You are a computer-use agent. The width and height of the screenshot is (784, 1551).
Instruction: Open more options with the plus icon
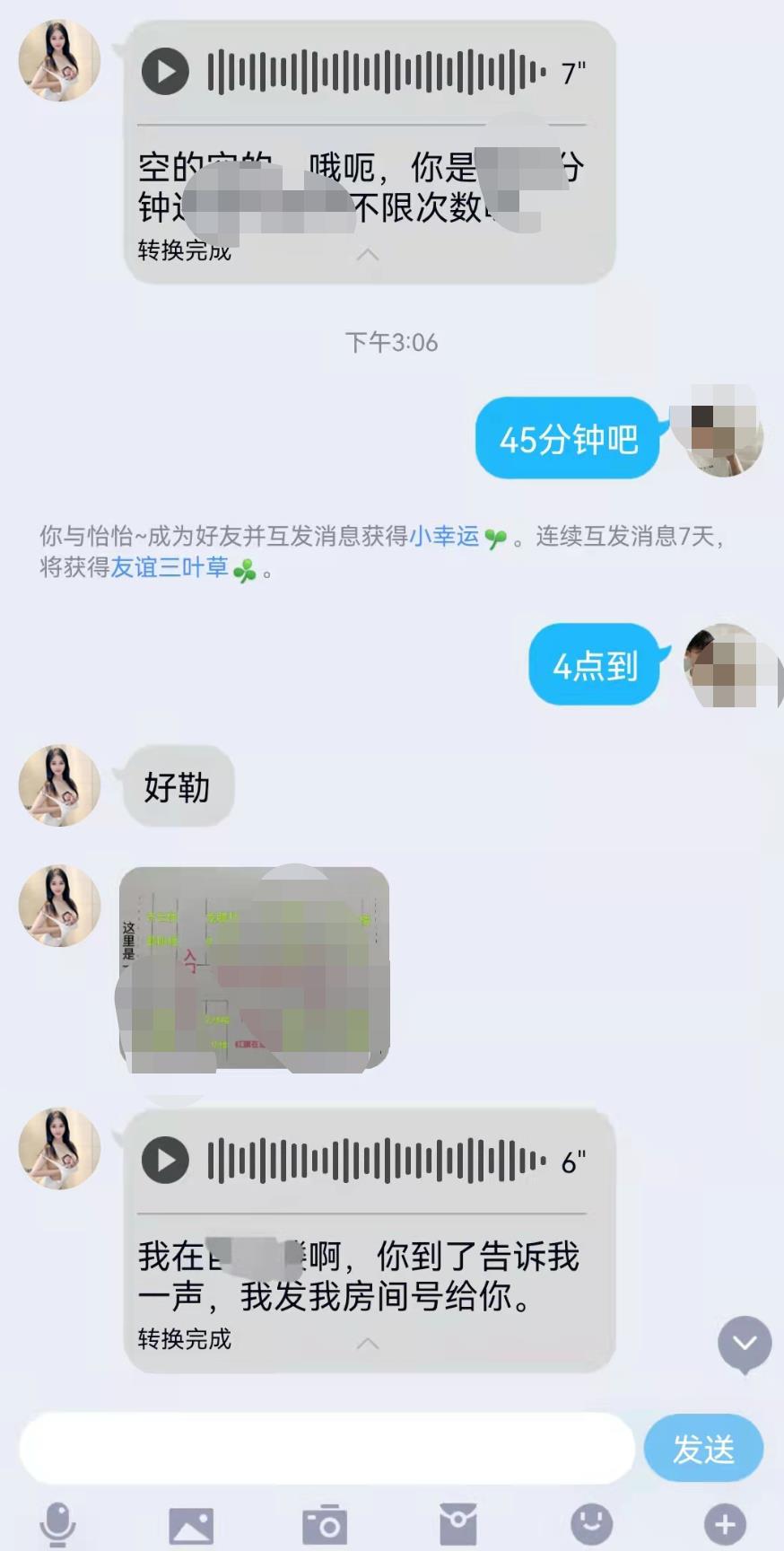(x=725, y=1523)
